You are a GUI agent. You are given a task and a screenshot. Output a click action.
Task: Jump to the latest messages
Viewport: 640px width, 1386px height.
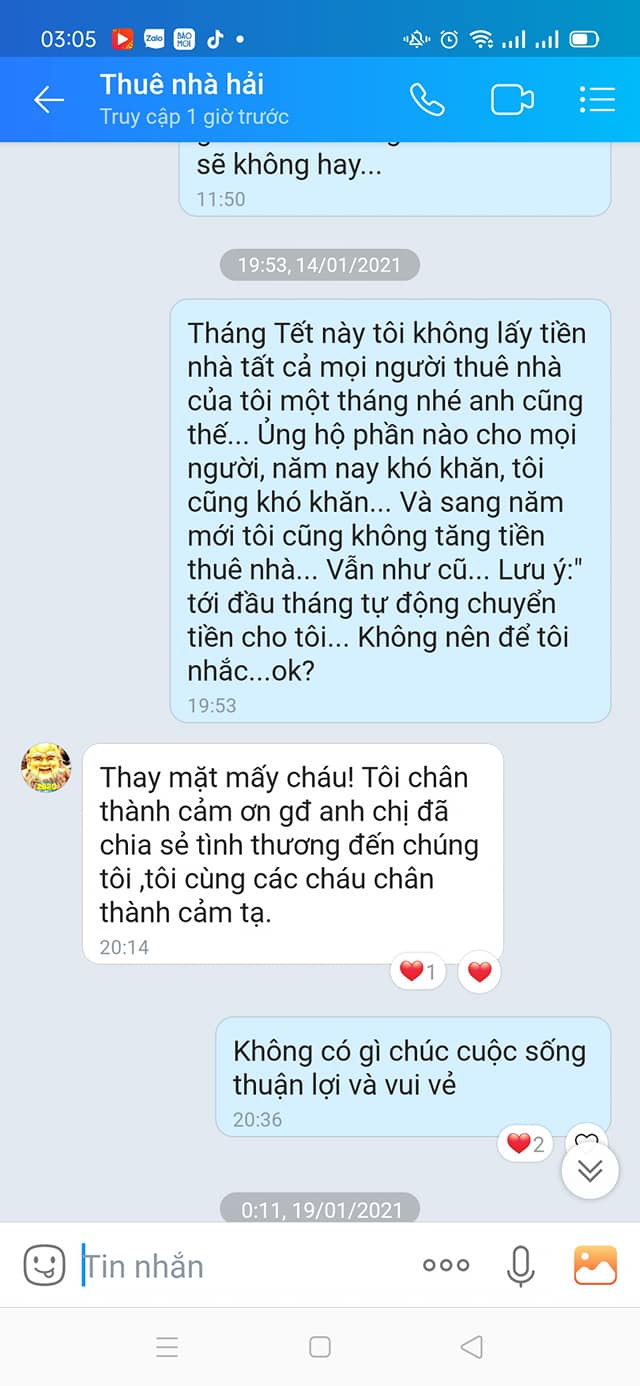tap(590, 1170)
